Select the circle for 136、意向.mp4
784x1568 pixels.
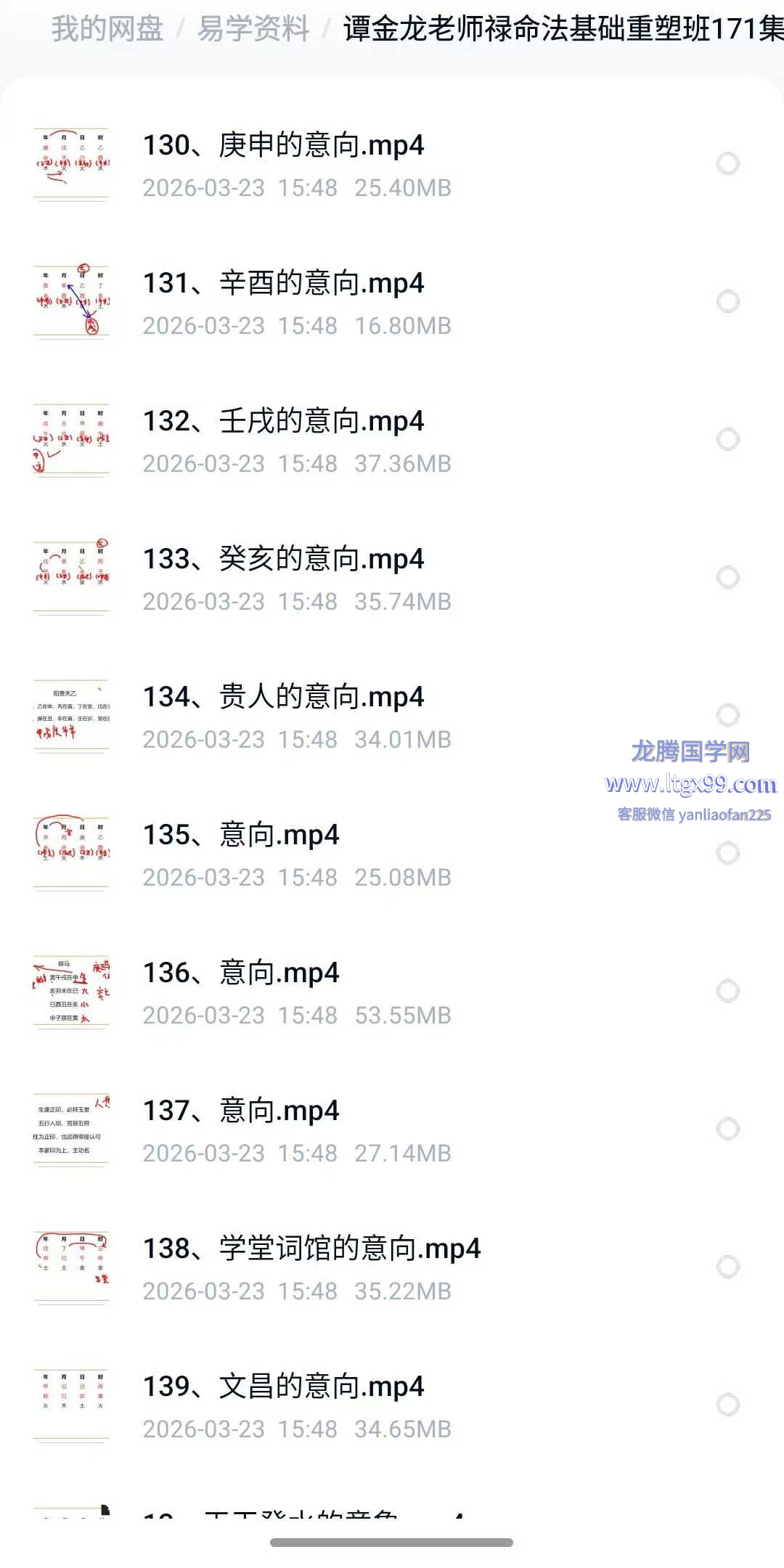(x=727, y=991)
